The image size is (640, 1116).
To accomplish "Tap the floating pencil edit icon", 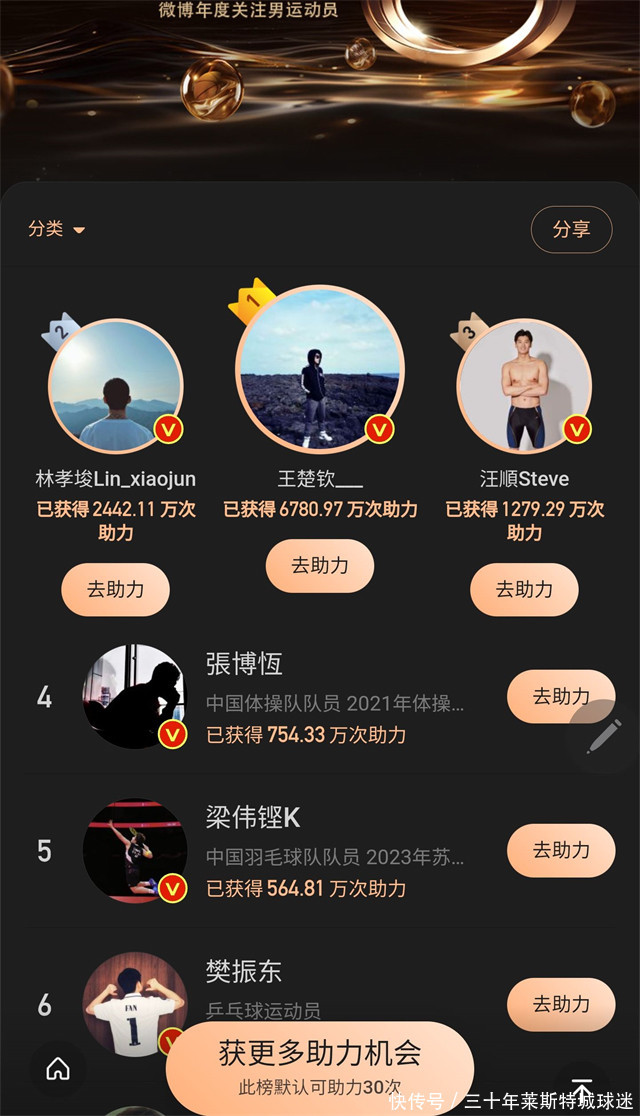I will click(x=603, y=735).
